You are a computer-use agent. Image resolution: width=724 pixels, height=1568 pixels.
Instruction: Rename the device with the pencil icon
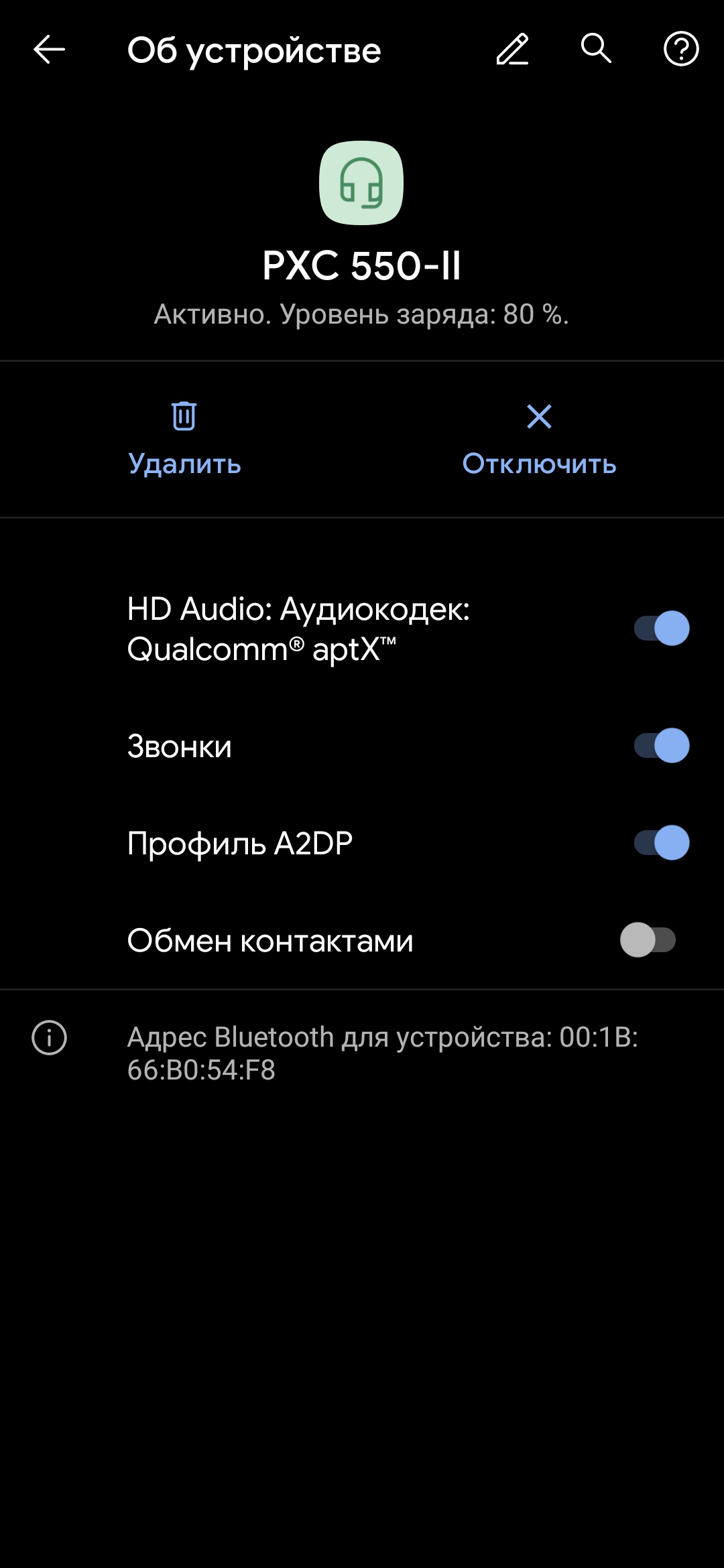tap(512, 50)
